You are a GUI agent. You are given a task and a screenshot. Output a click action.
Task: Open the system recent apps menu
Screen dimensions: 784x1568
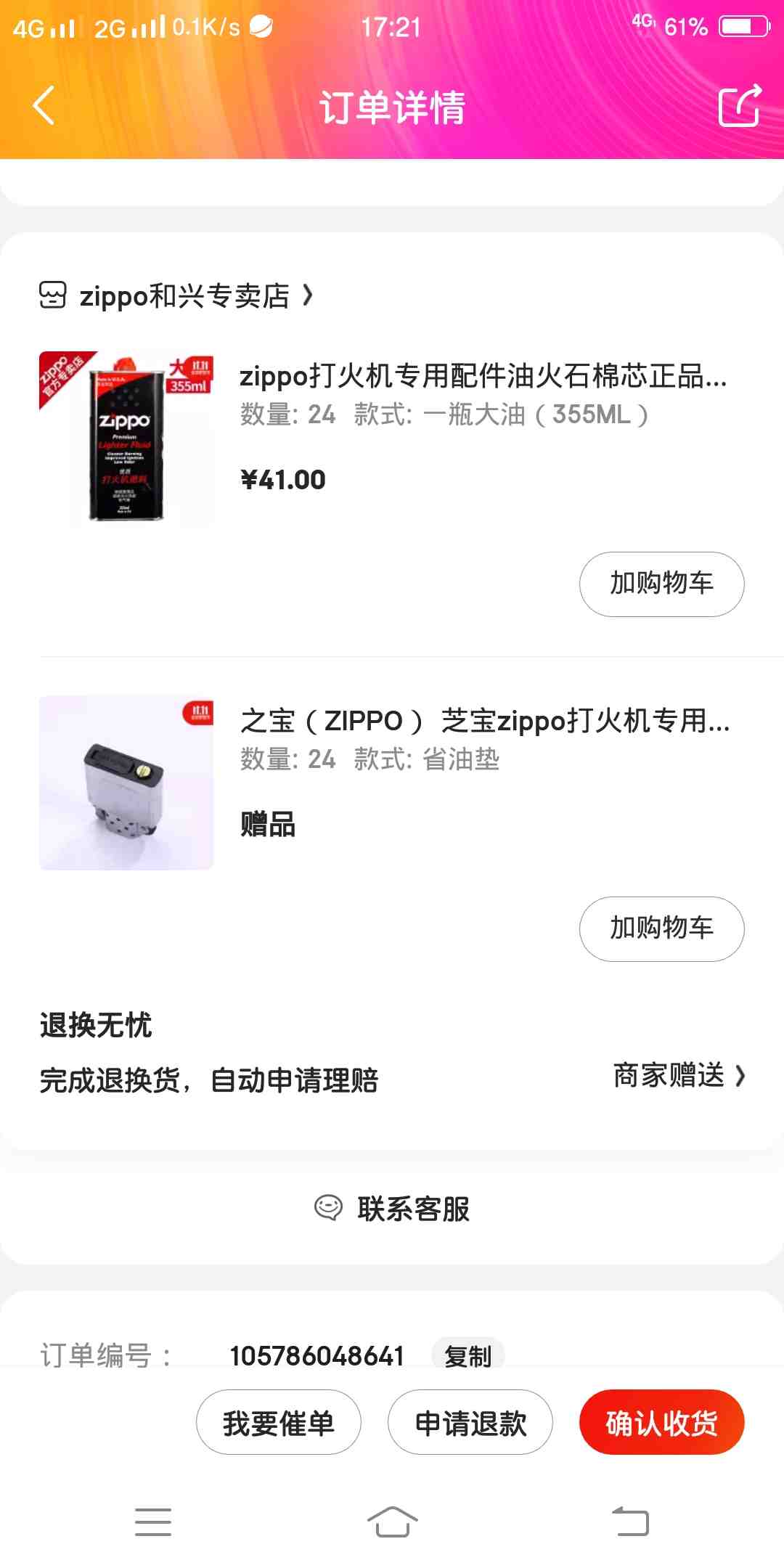[153, 1522]
